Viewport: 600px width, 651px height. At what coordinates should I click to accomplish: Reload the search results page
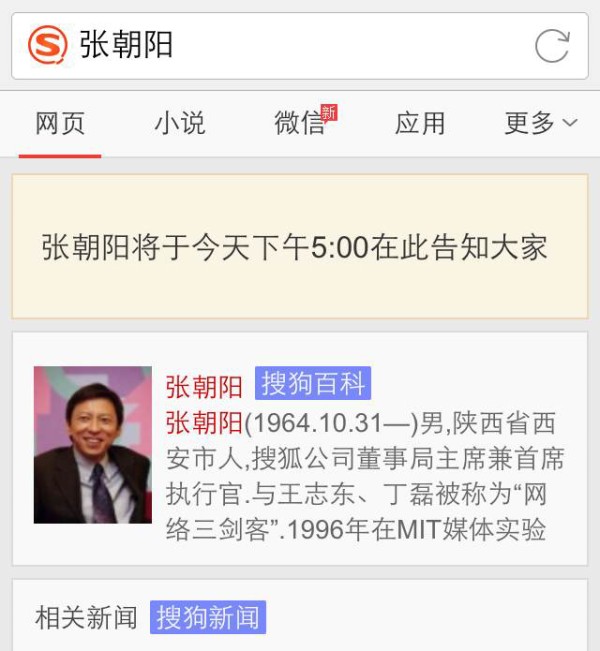pyautogui.click(x=552, y=46)
